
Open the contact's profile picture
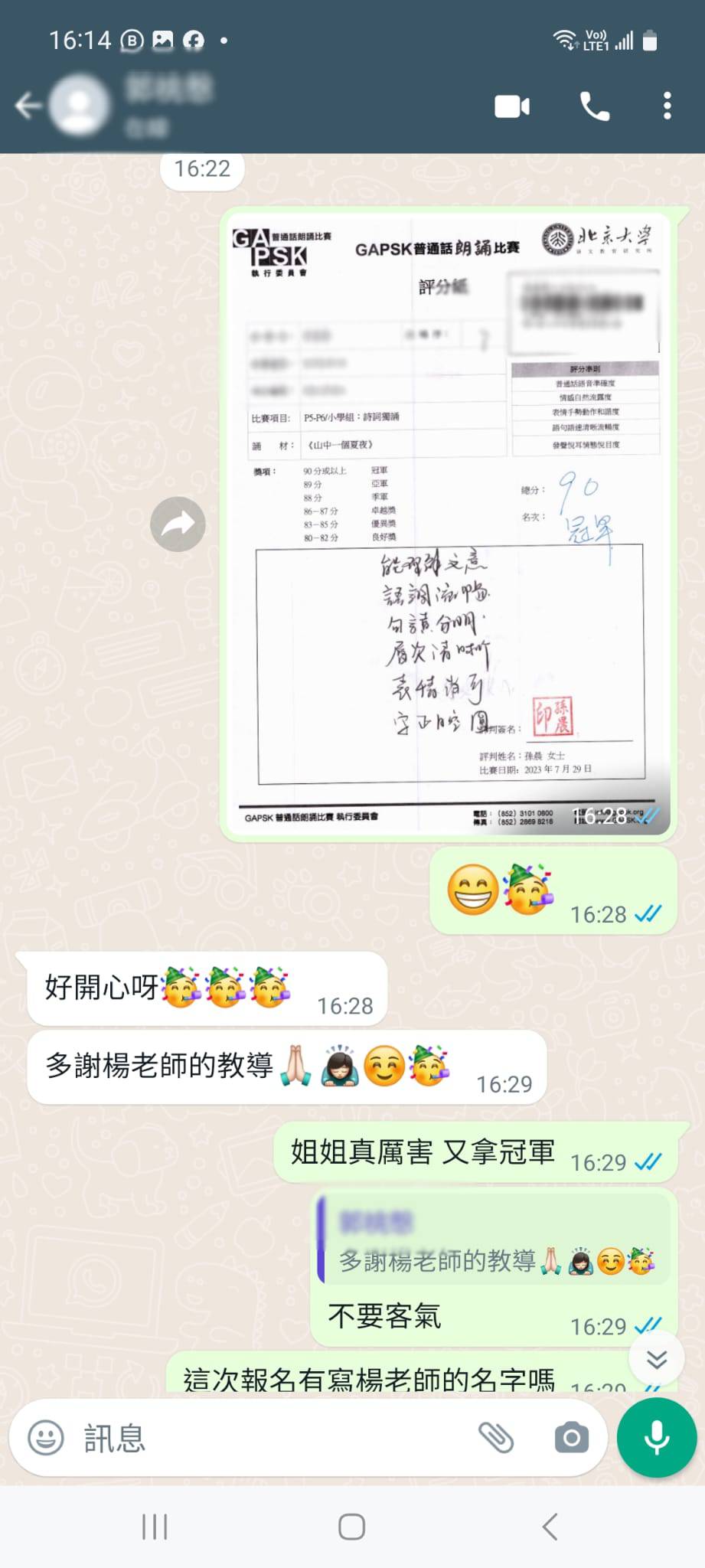tap(80, 106)
